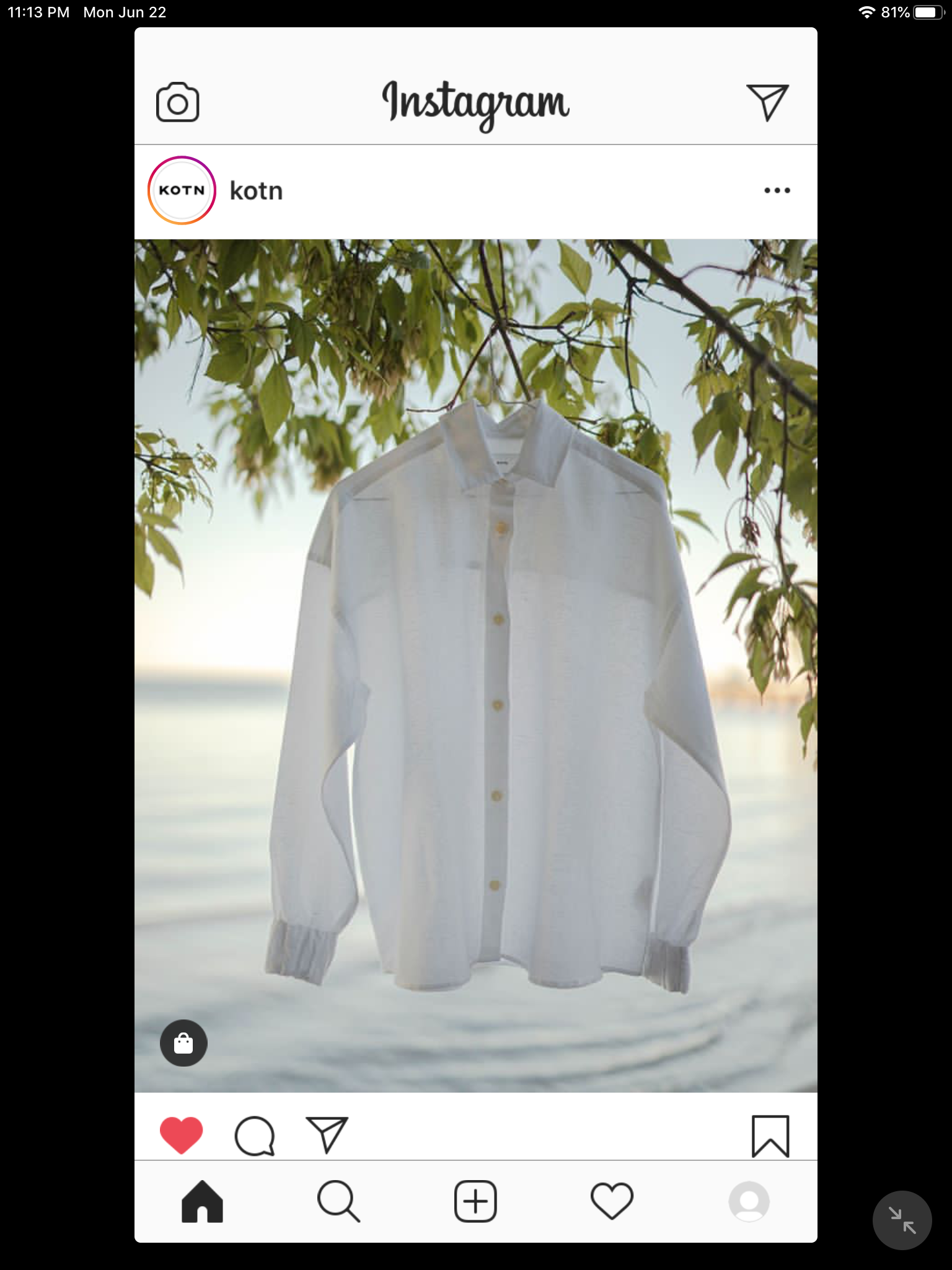Image resolution: width=952 pixels, height=1270 pixels.
Task: Switch to the Profile tab
Action: (749, 1202)
